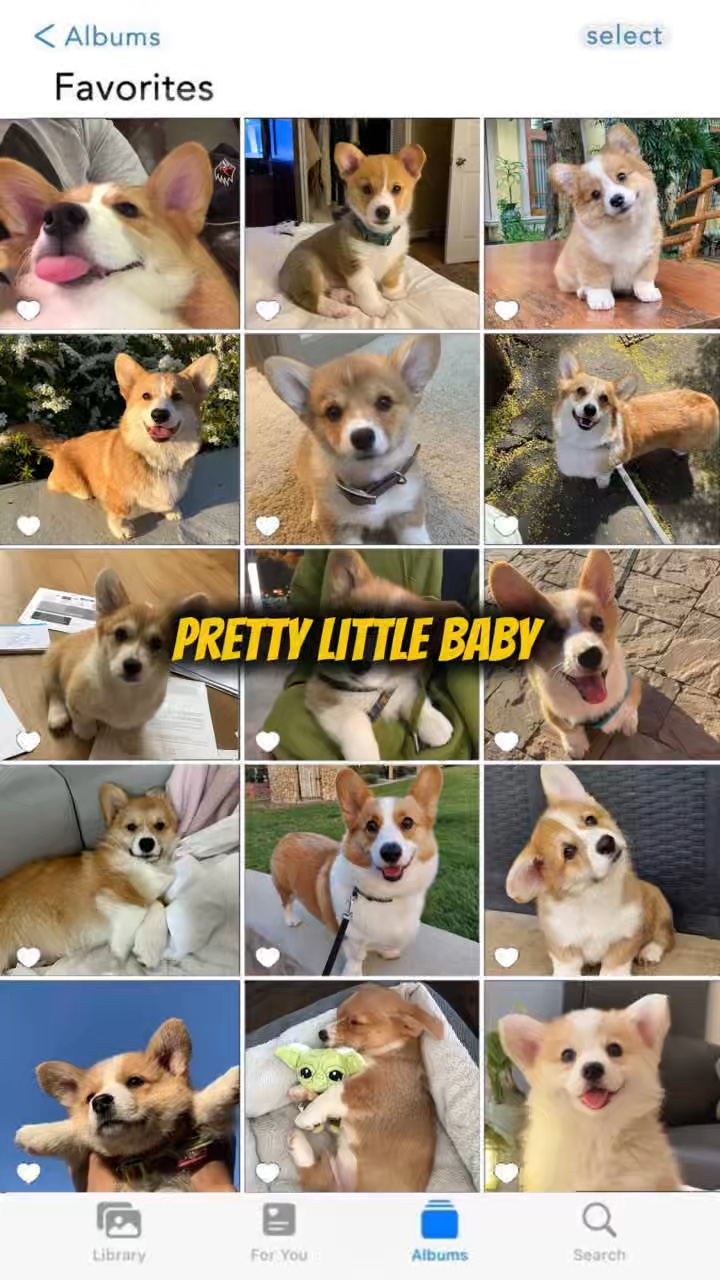Switch to the Library tab
The image size is (720, 1280).
tap(119, 1232)
